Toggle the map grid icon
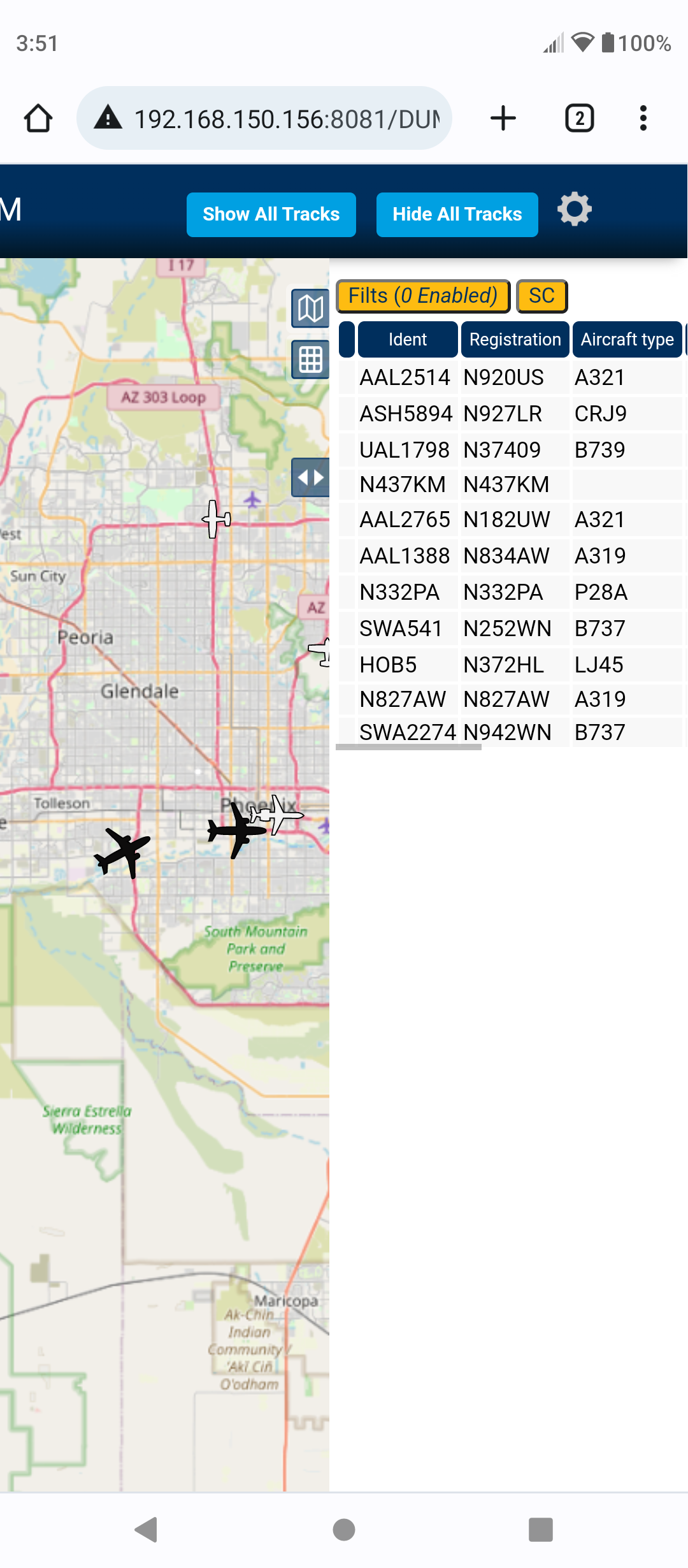688x1568 pixels. [x=310, y=359]
